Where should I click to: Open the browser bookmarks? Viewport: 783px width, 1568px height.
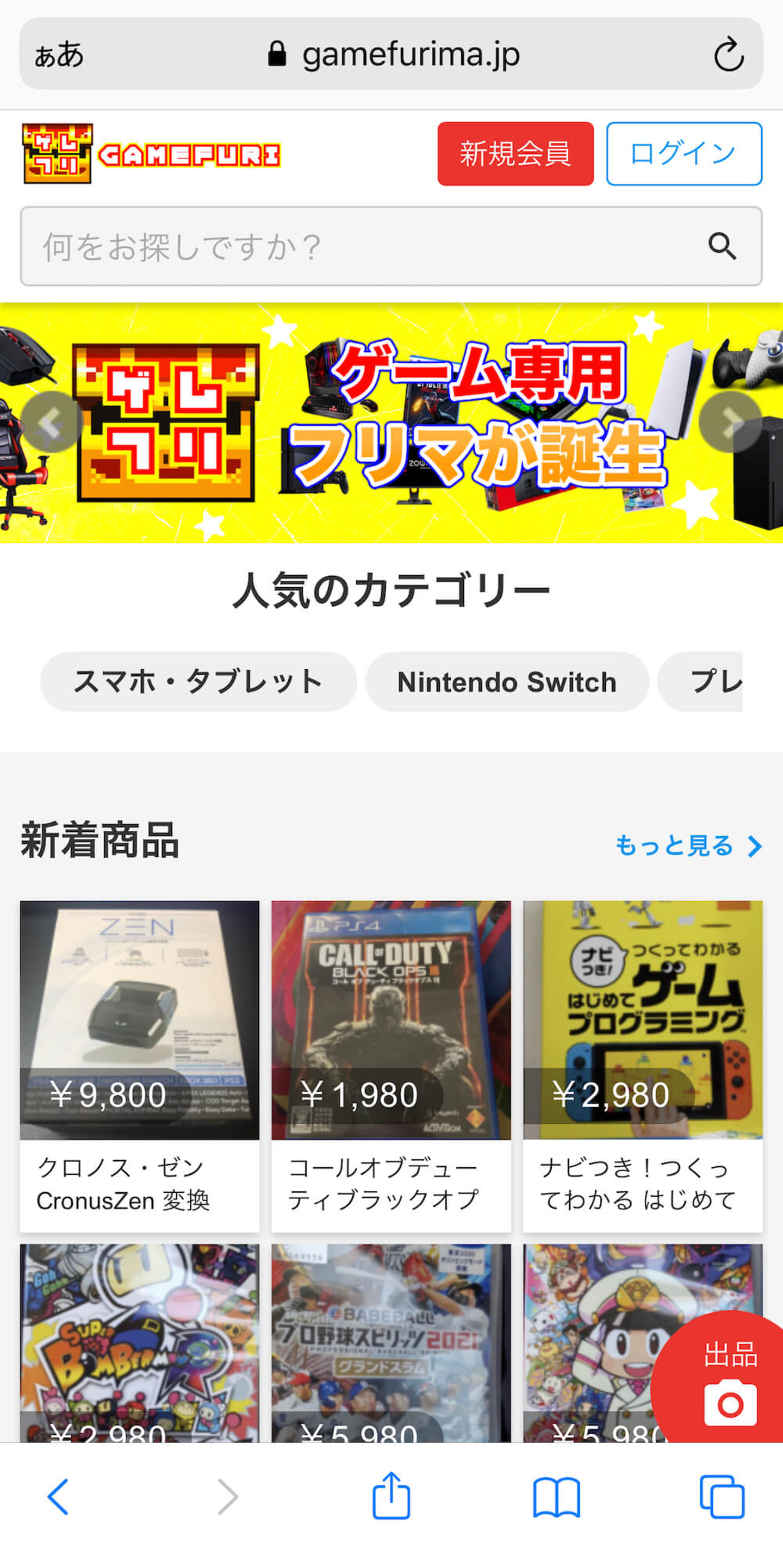click(556, 1496)
